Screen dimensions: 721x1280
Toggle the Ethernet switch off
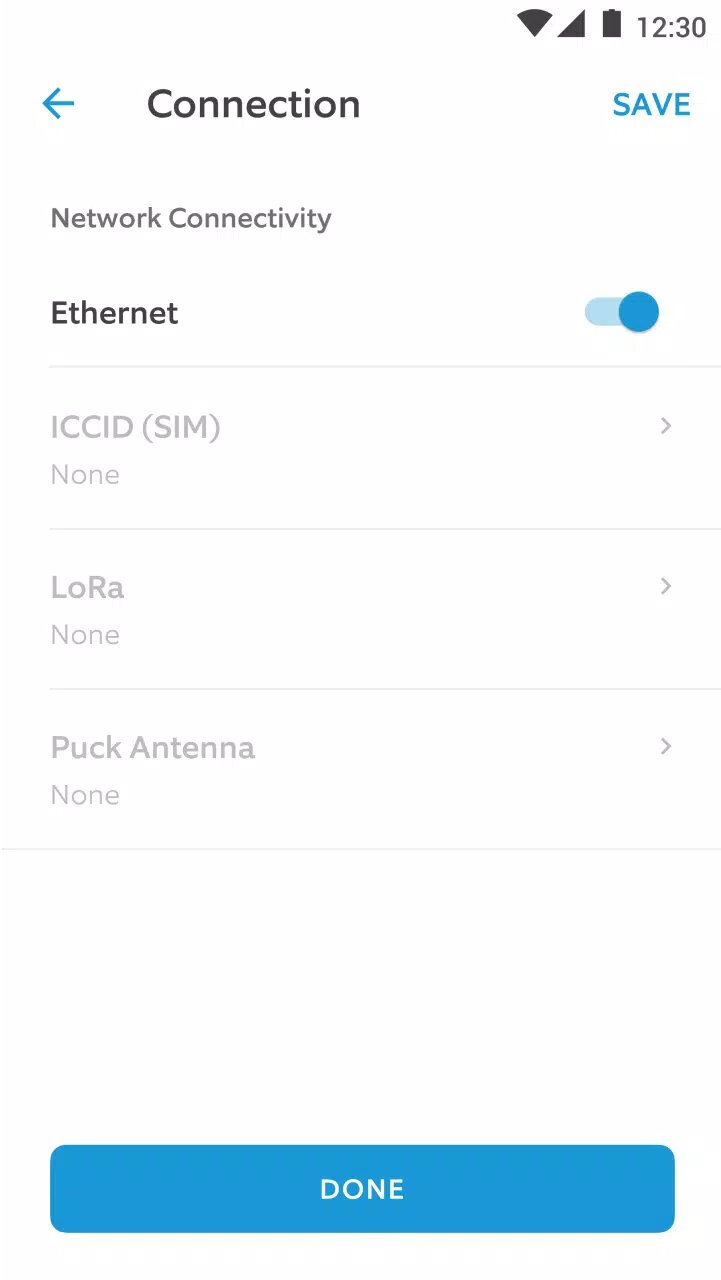[622, 313]
